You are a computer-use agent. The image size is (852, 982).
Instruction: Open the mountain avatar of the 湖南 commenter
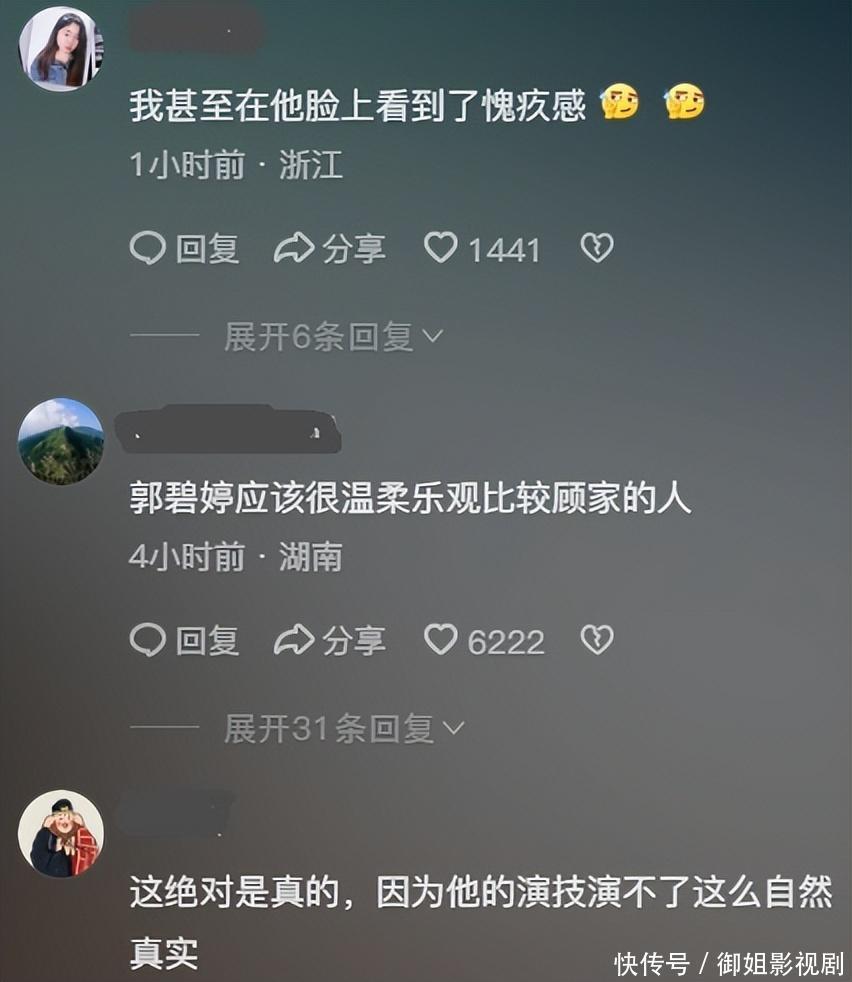pyautogui.click(x=61, y=441)
